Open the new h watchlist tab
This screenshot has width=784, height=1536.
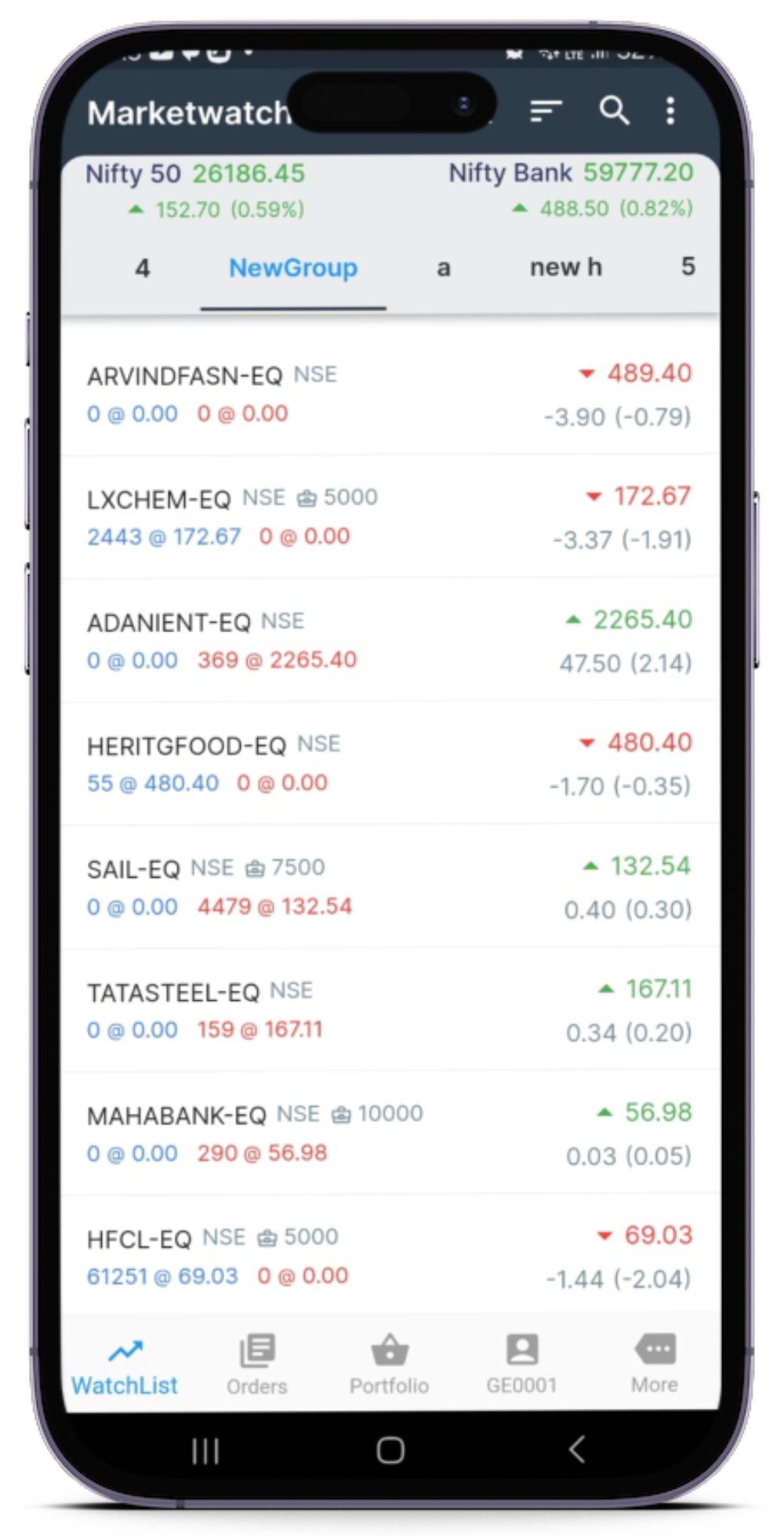coord(566,268)
